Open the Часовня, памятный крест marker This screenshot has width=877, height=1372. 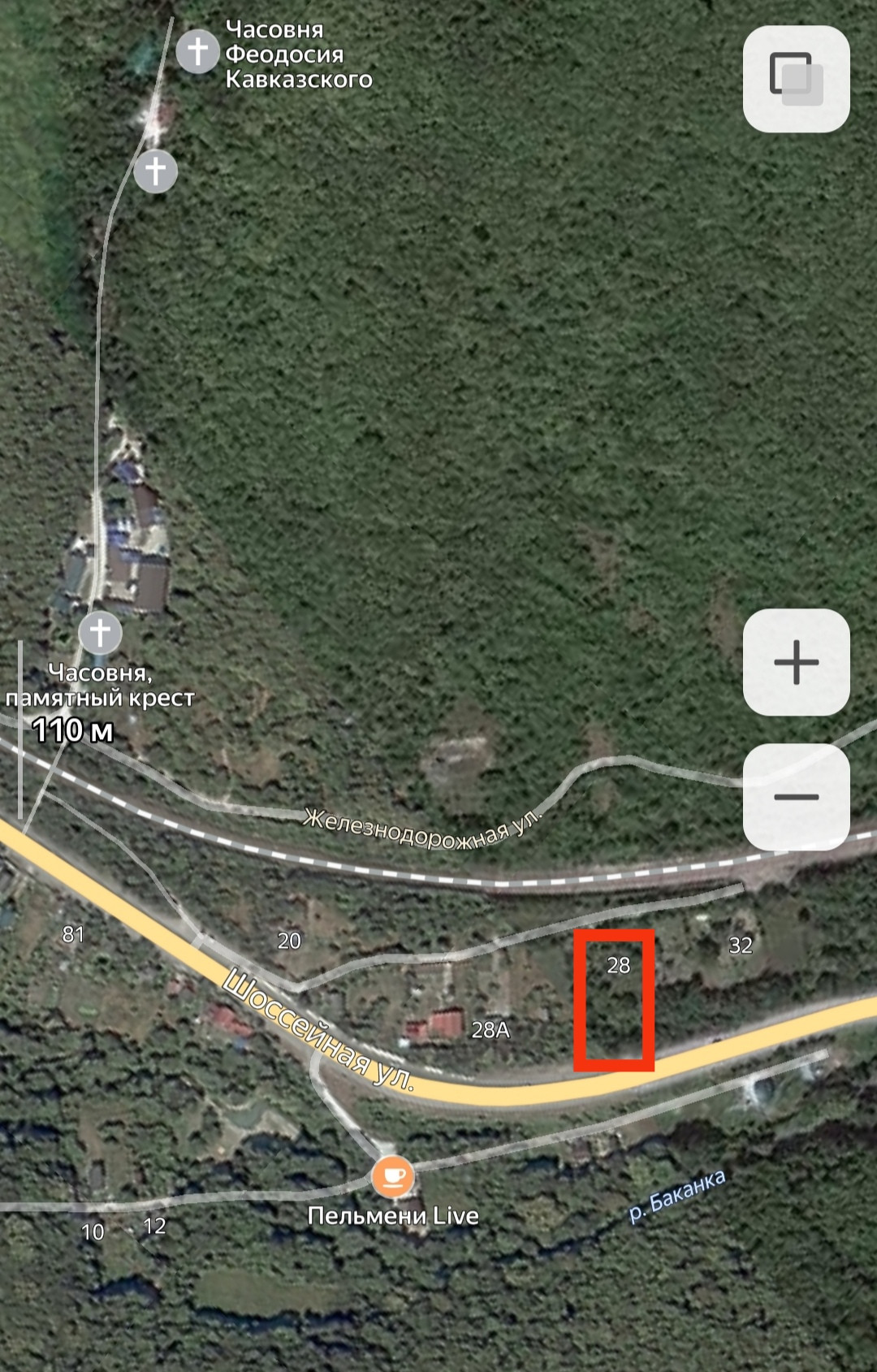coord(101,633)
